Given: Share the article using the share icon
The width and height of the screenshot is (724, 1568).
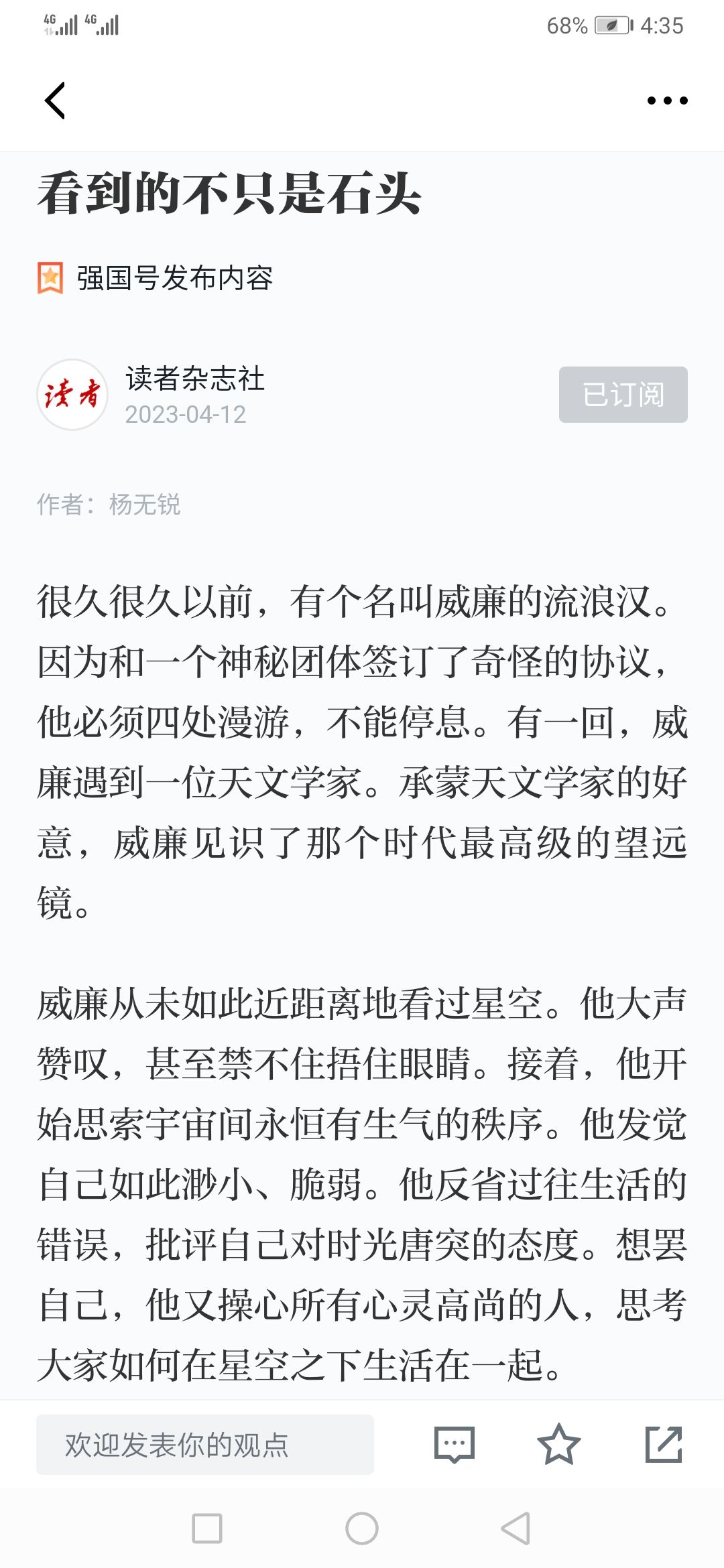Looking at the screenshot, I should pyautogui.click(x=664, y=1444).
